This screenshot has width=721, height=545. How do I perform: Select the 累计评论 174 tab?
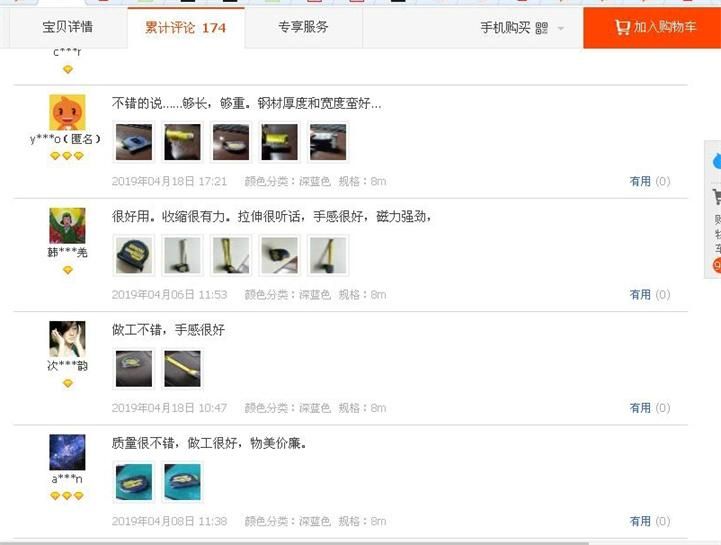[185, 27]
